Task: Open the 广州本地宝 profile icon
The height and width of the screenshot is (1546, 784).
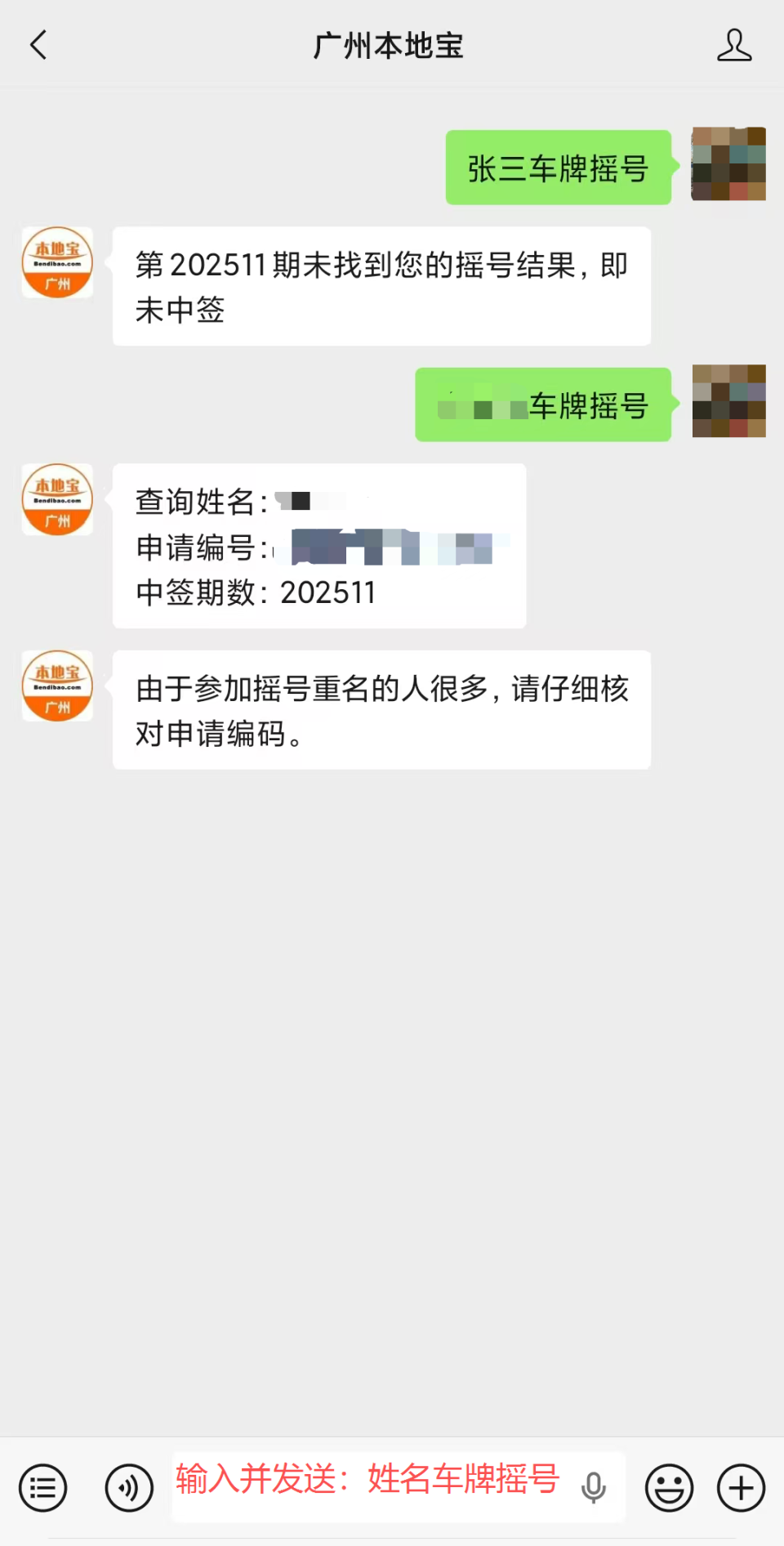Action: 734,45
